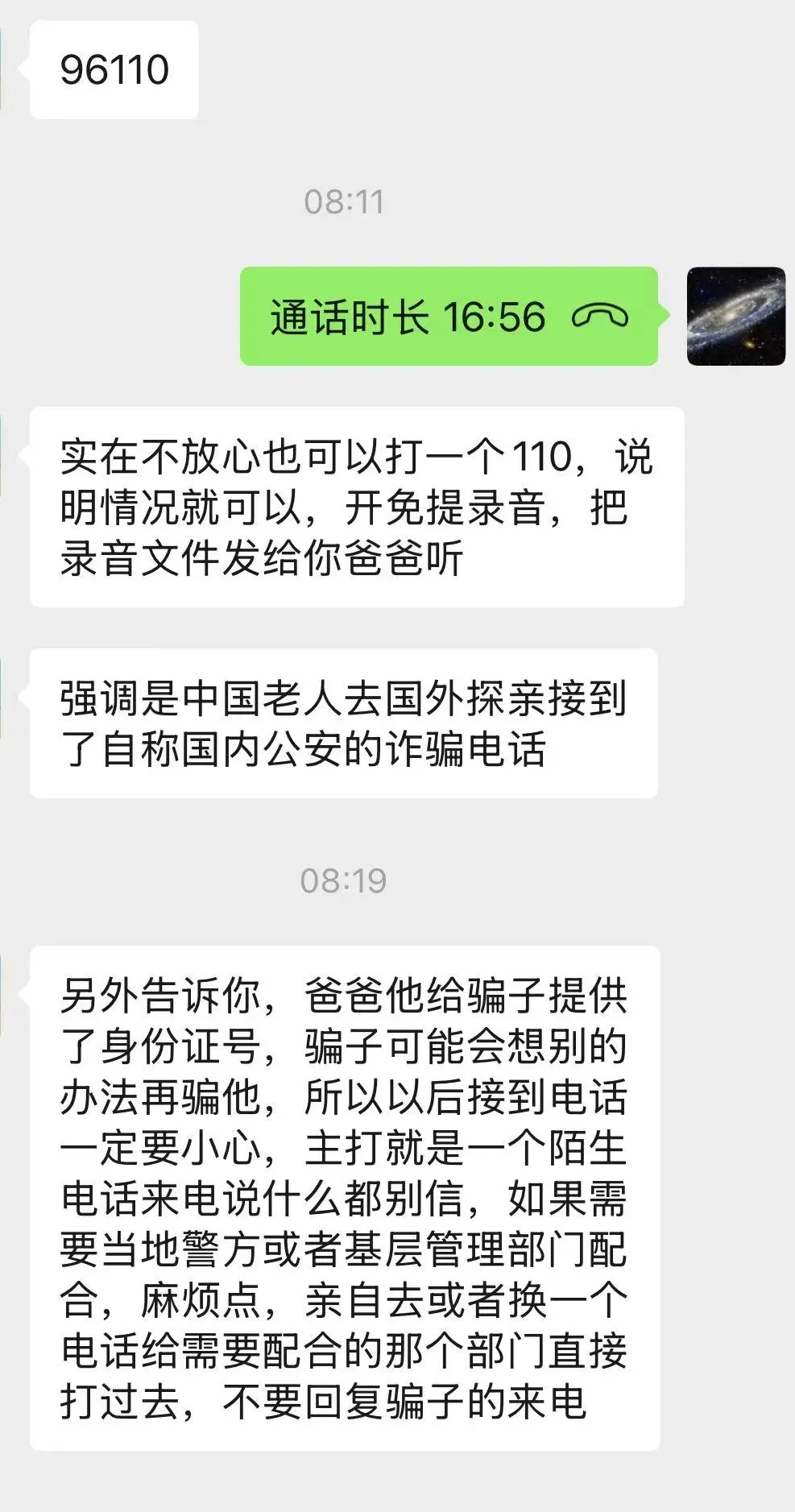795x1512 pixels.
Task: Click the 08:11 timestamp
Action: [x=345, y=201]
